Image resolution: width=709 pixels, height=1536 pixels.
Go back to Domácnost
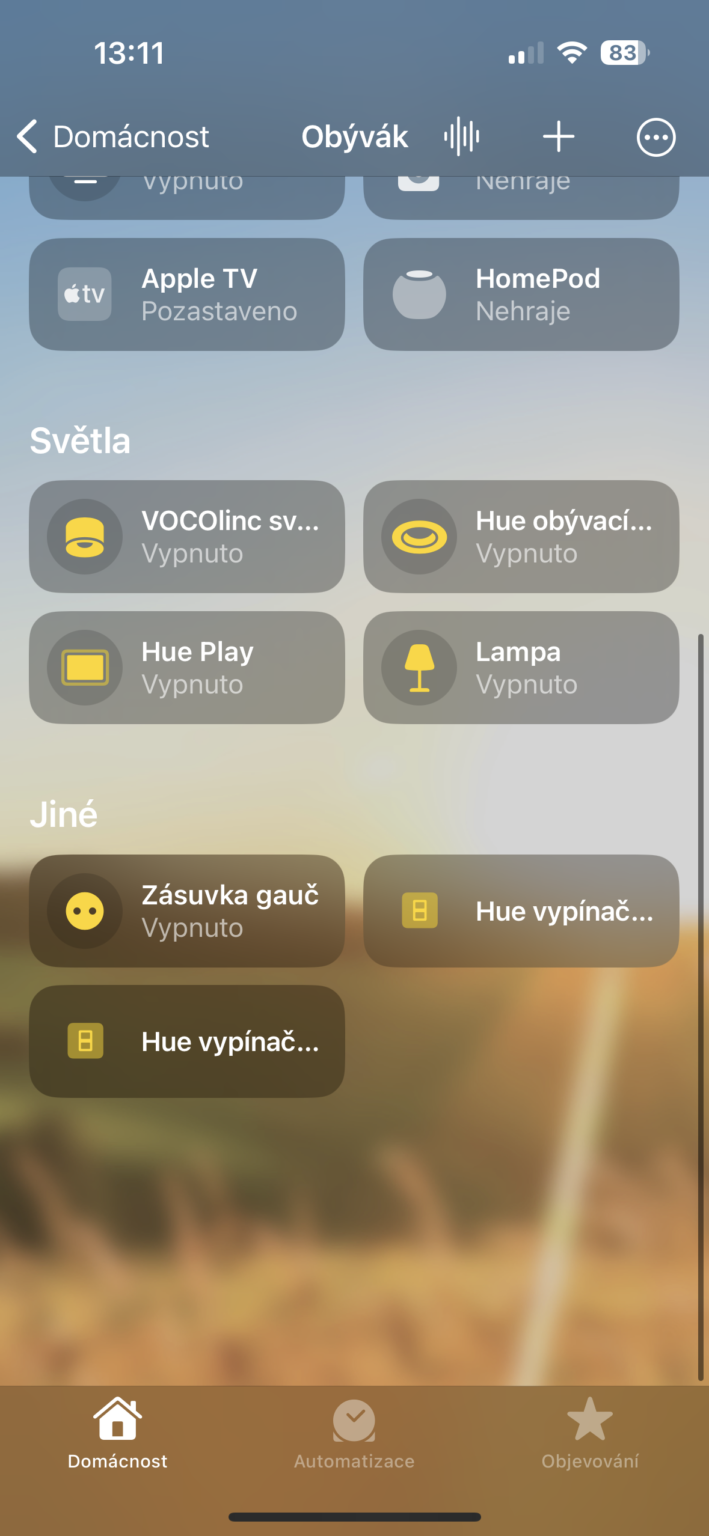click(113, 137)
